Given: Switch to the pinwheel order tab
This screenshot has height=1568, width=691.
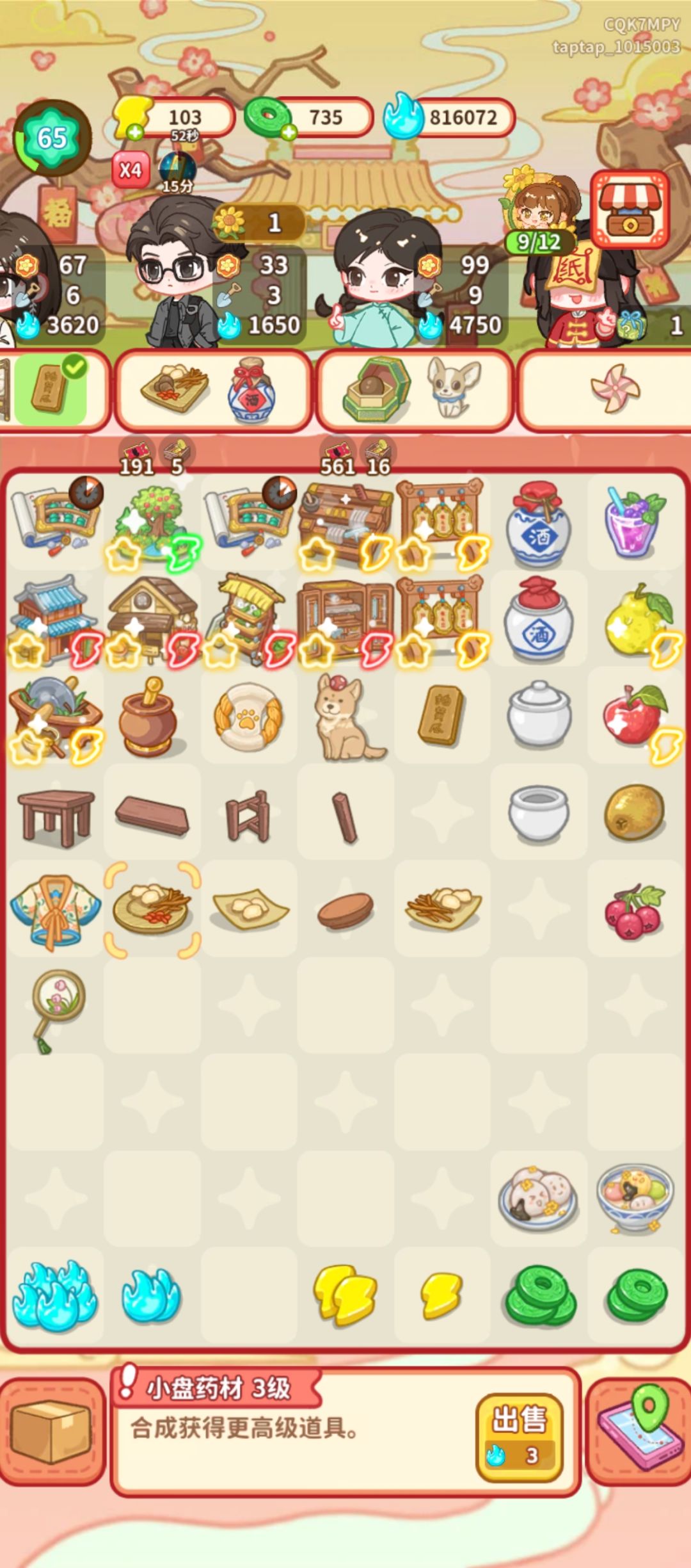Looking at the screenshot, I should tap(616, 391).
